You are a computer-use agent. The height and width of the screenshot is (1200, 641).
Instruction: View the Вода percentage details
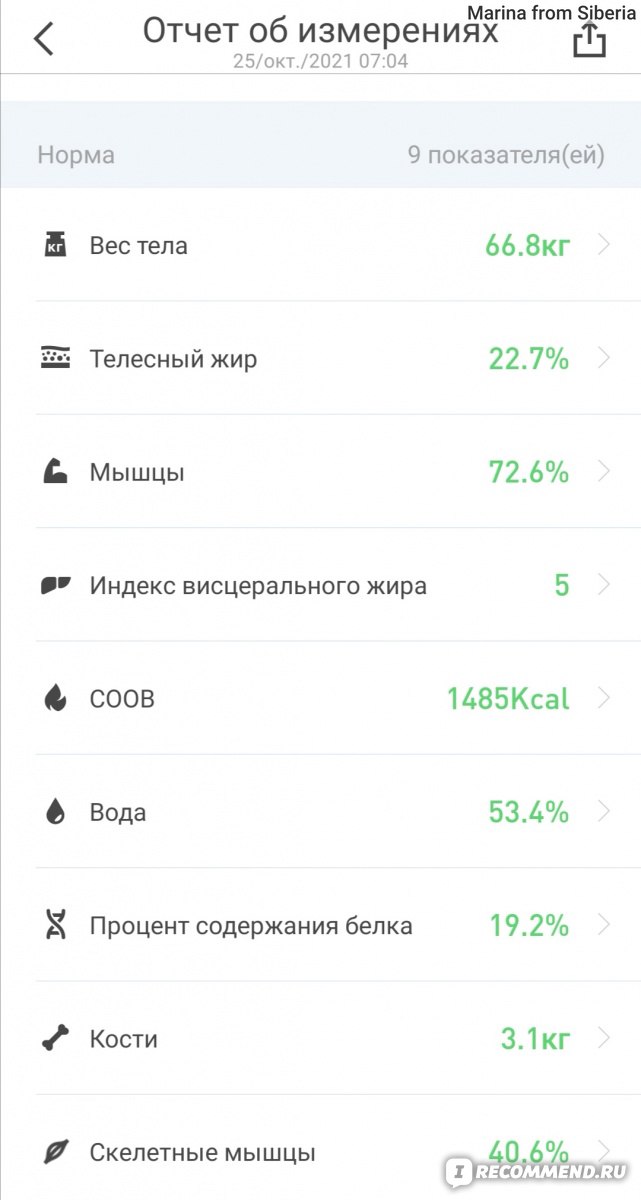click(320, 811)
